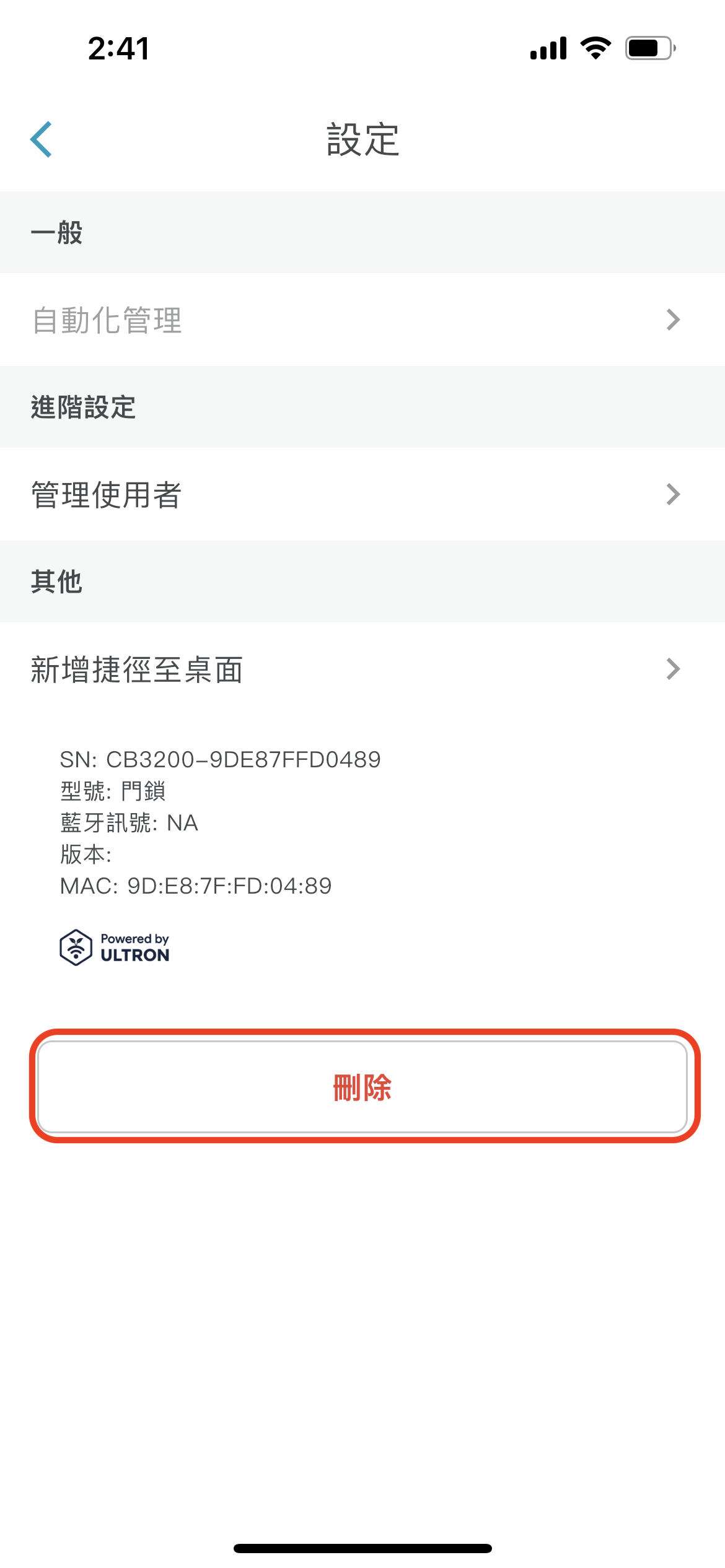Open 管理使用者 settings
The image size is (725, 1568).
(x=362, y=494)
